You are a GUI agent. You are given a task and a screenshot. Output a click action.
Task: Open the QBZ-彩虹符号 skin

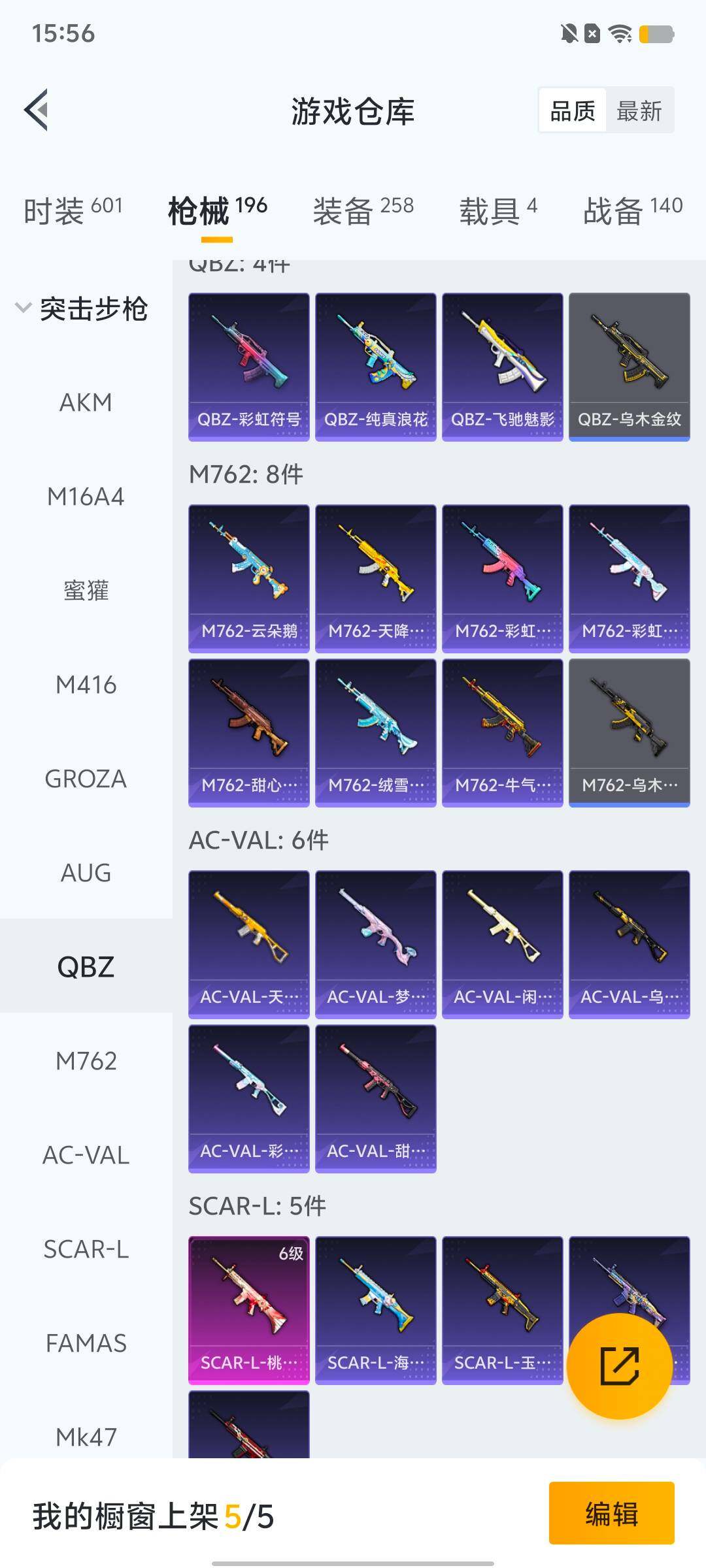coord(248,367)
